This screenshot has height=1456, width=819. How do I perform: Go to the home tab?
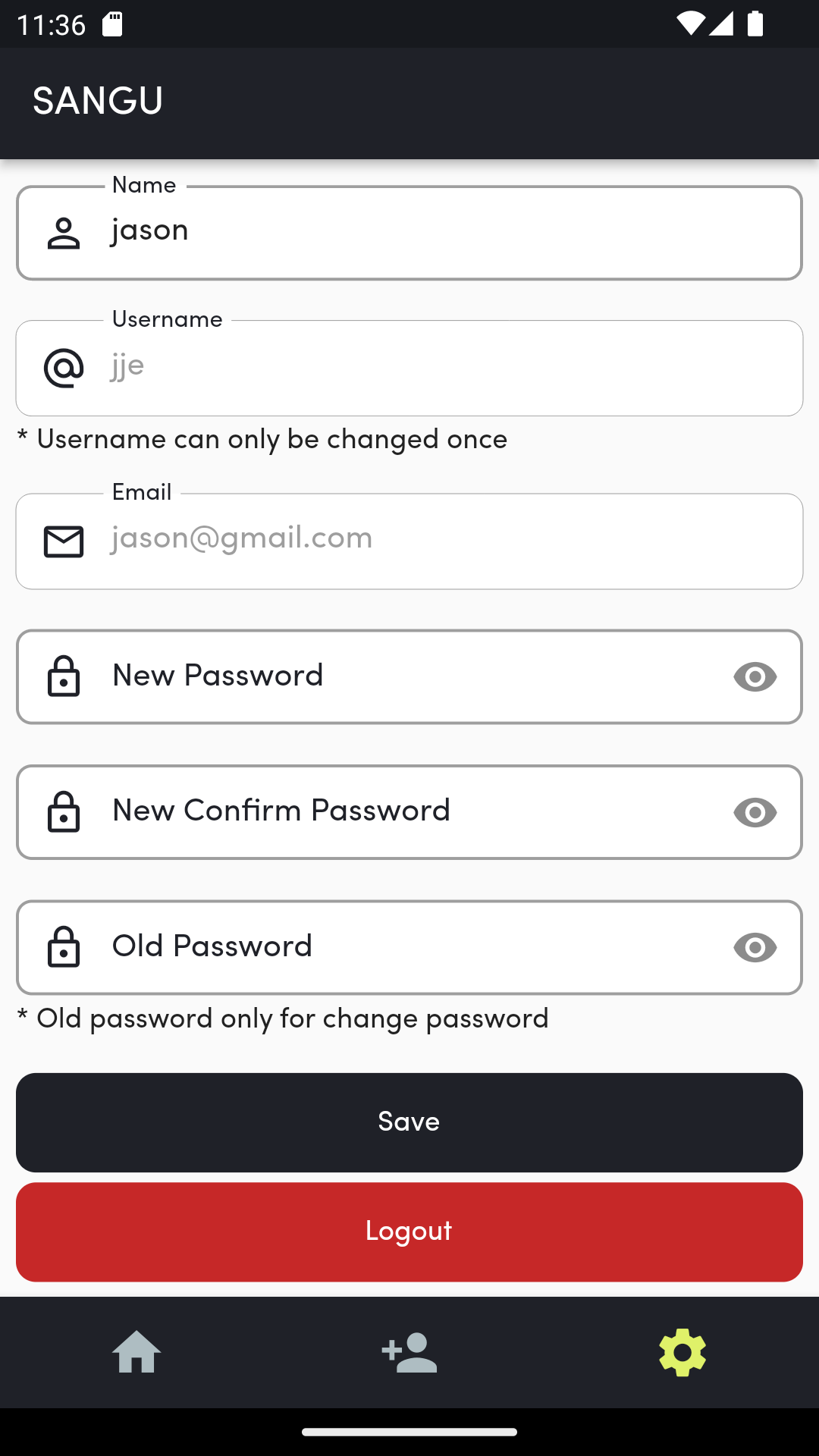[x=136, y=1352]
